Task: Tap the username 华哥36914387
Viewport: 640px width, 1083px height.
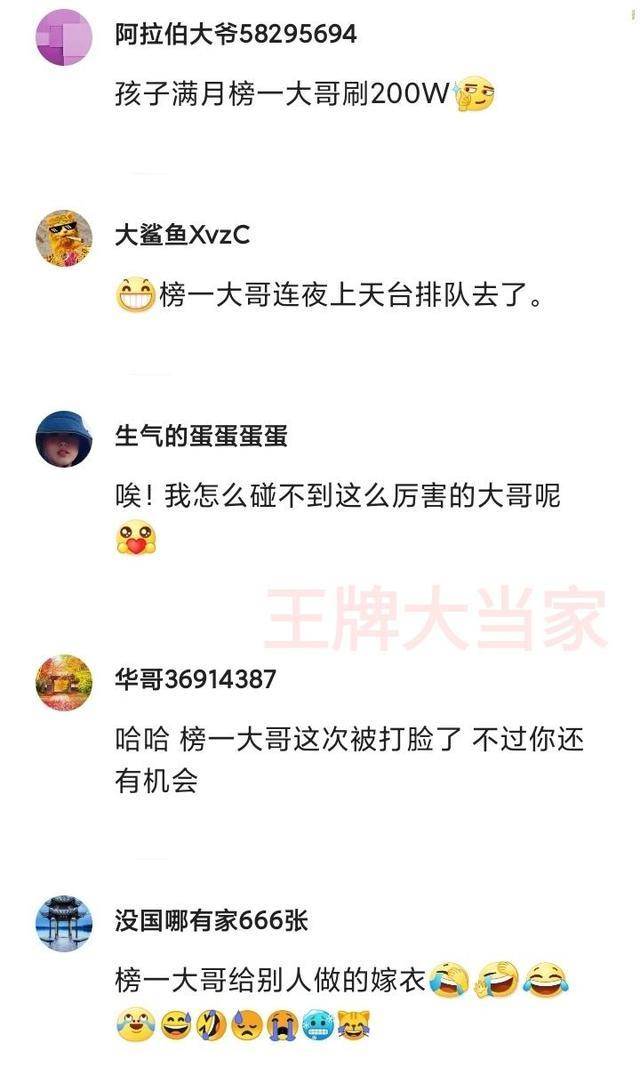Action: point(195,679)
